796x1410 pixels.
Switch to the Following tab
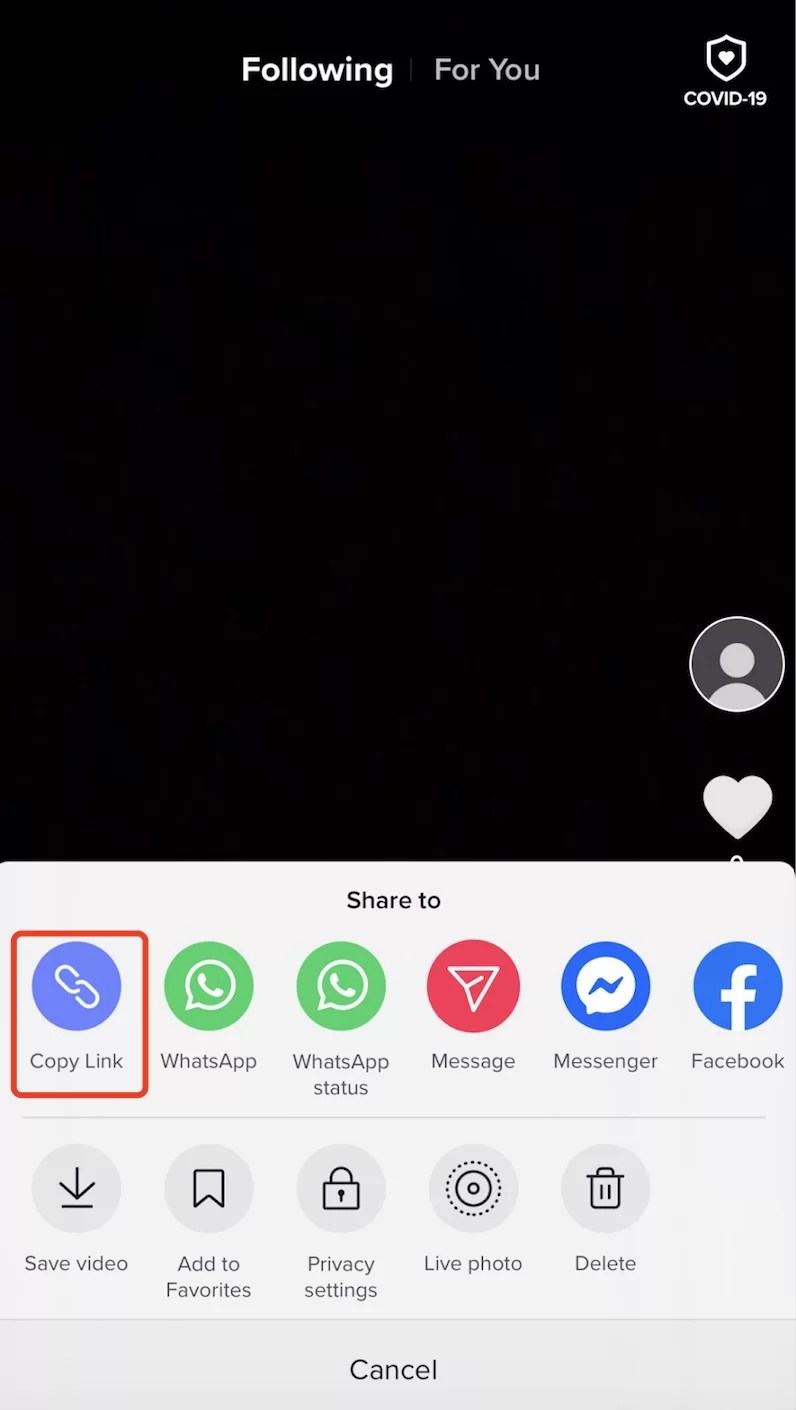coord(317,70)
